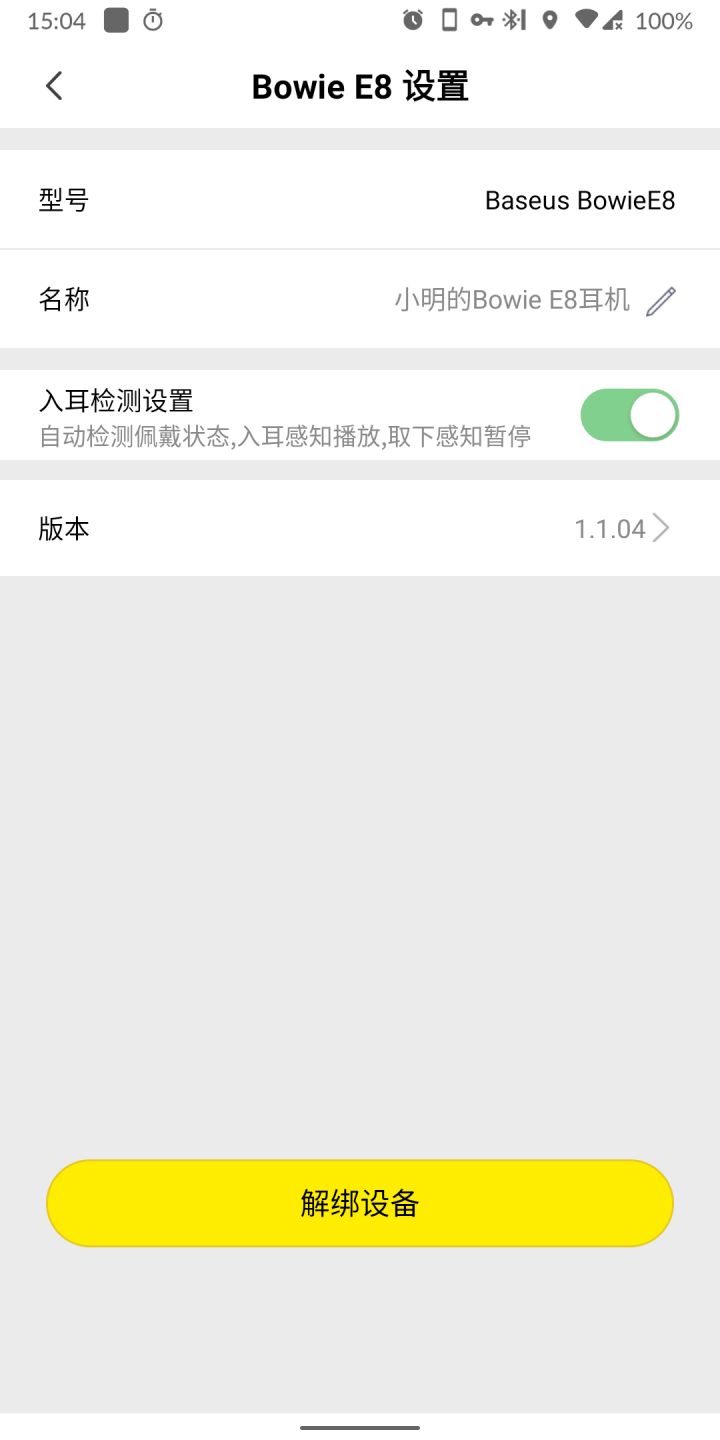Tap the 100% battery indicator
The width and height of the screenshot is (720, 1440).
[663, 20]
